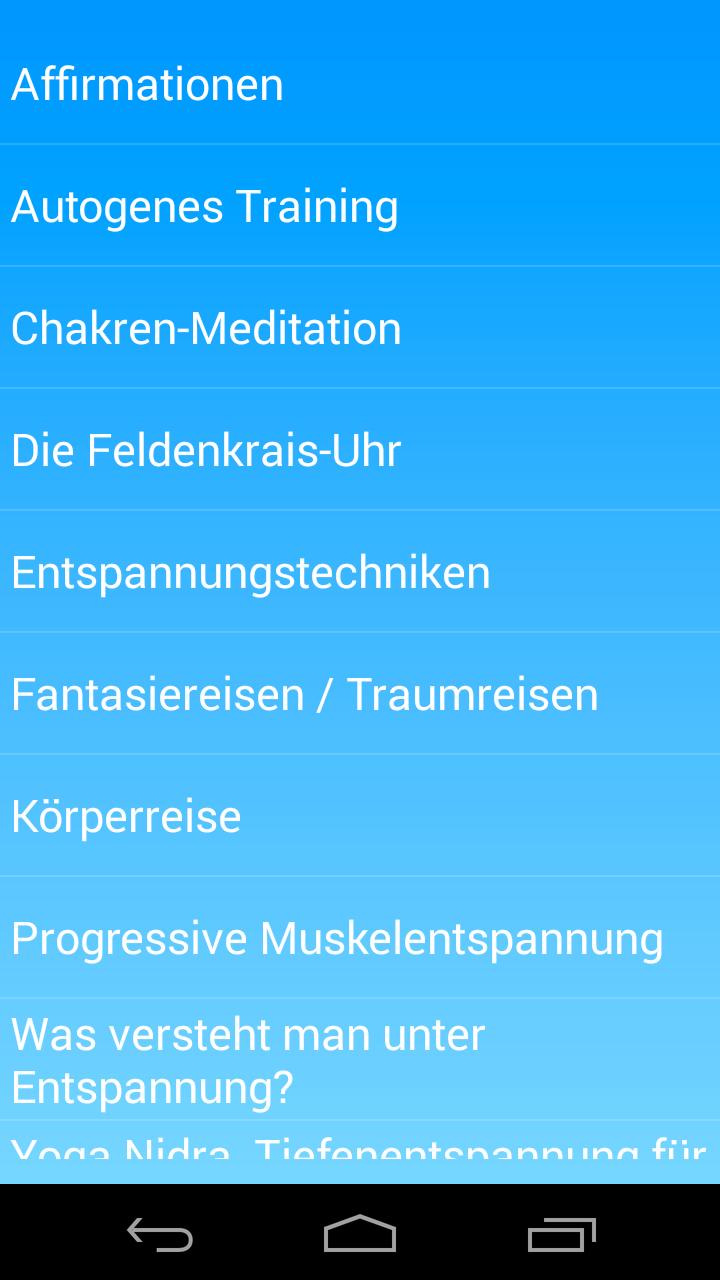Screen dimensions: 720x1280
Task: Choose Progressive Muskelentspannung
Action: coord(360,938)
